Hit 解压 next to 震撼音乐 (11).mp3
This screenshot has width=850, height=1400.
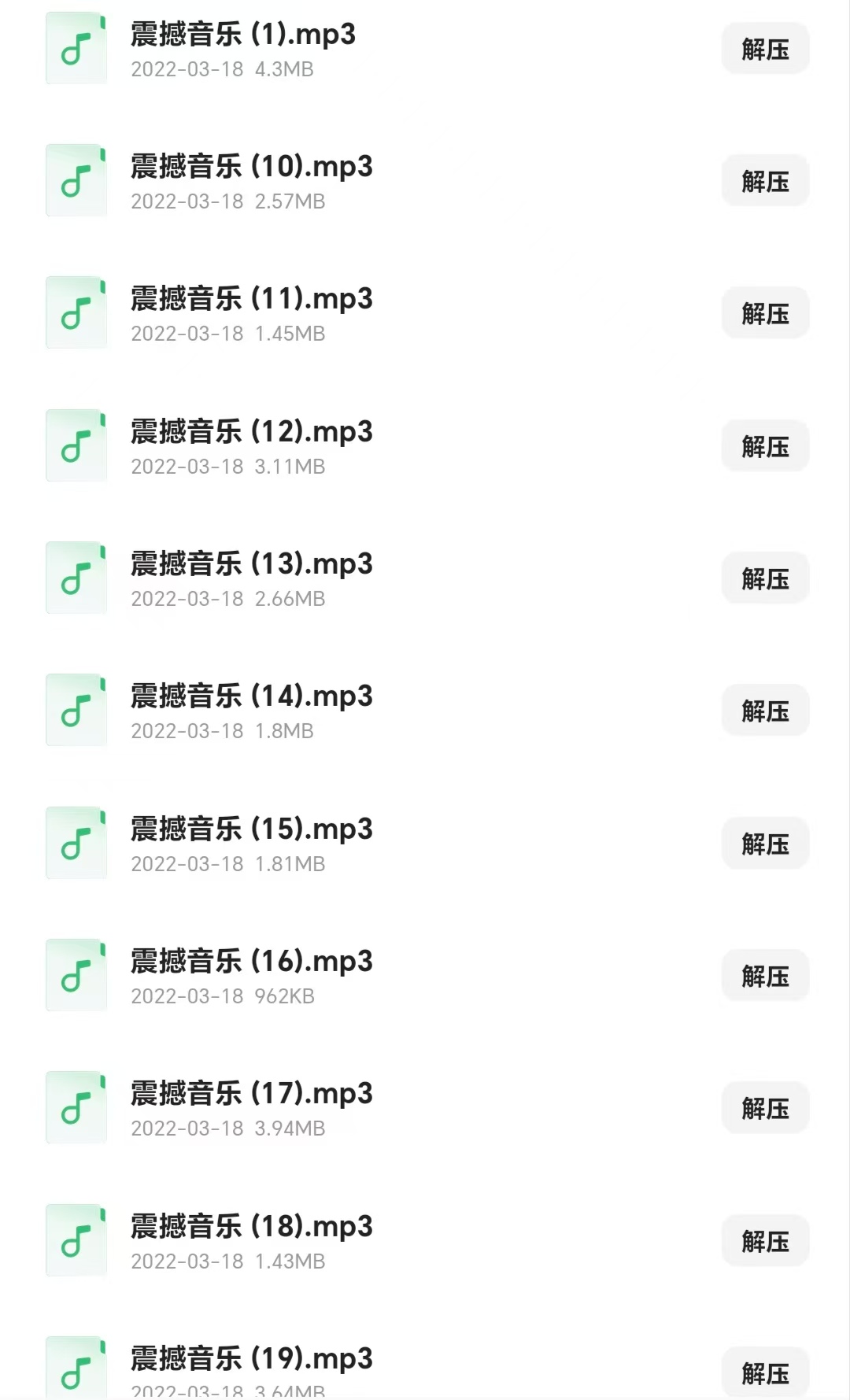[x=765, y=314]
